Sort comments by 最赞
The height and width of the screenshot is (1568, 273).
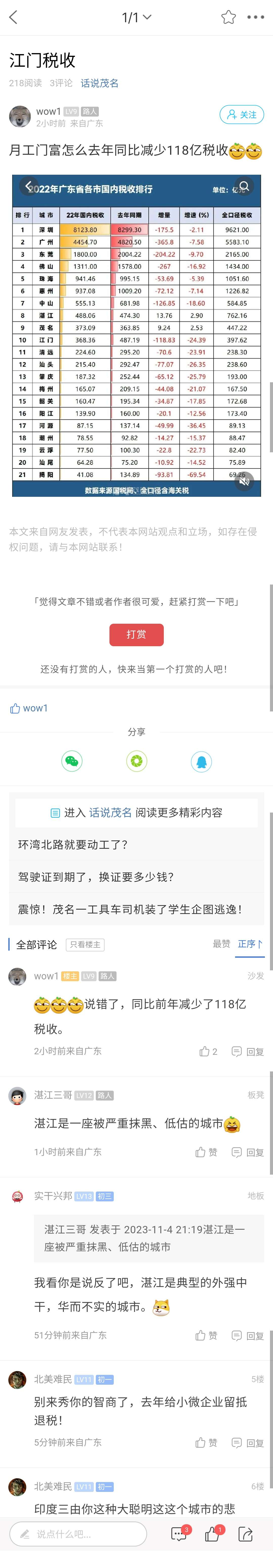point(221,944)
